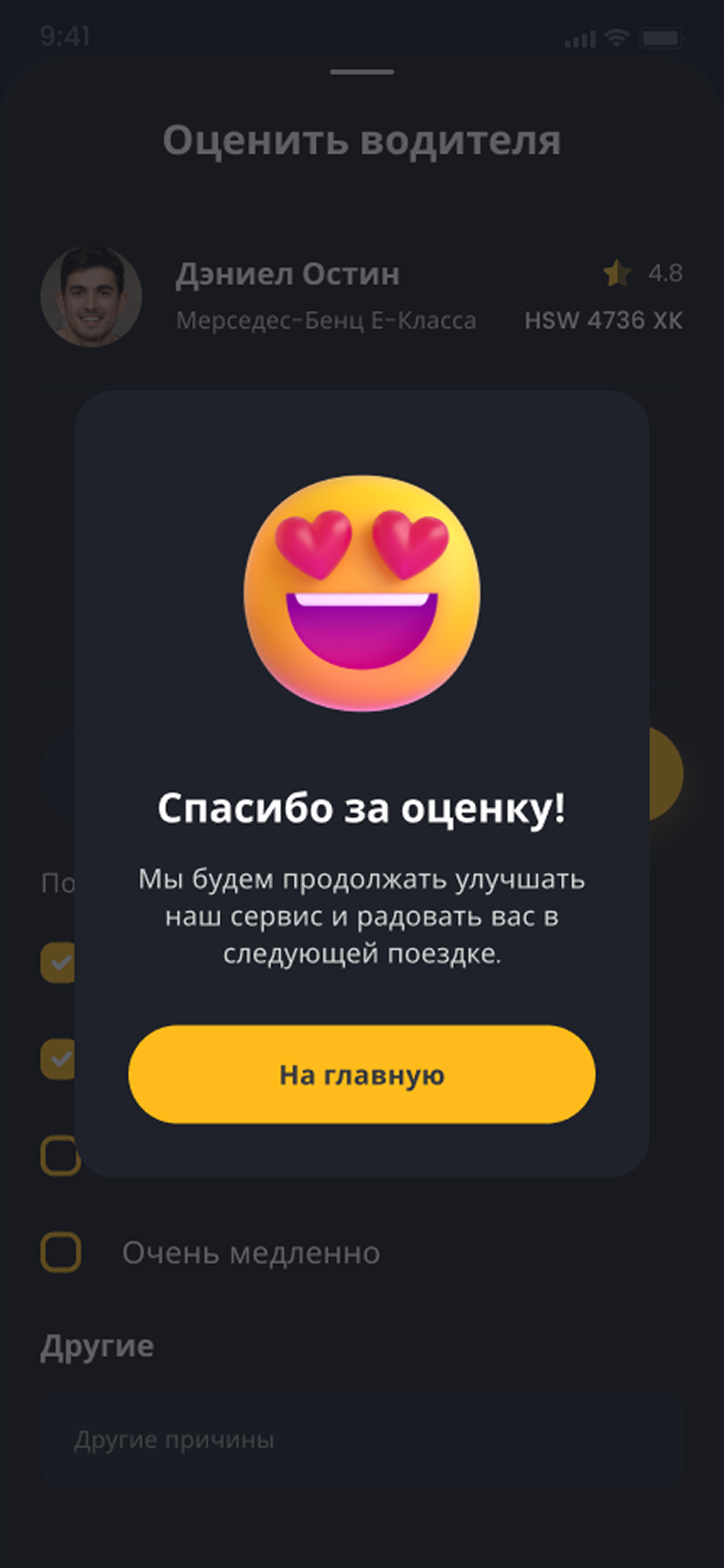Image resolution: width=724 pixels, height=1568 pixels.
Task: Click the Wi-Fi icon in status bar
Action: pyautogui.click(x=616, y=38)
